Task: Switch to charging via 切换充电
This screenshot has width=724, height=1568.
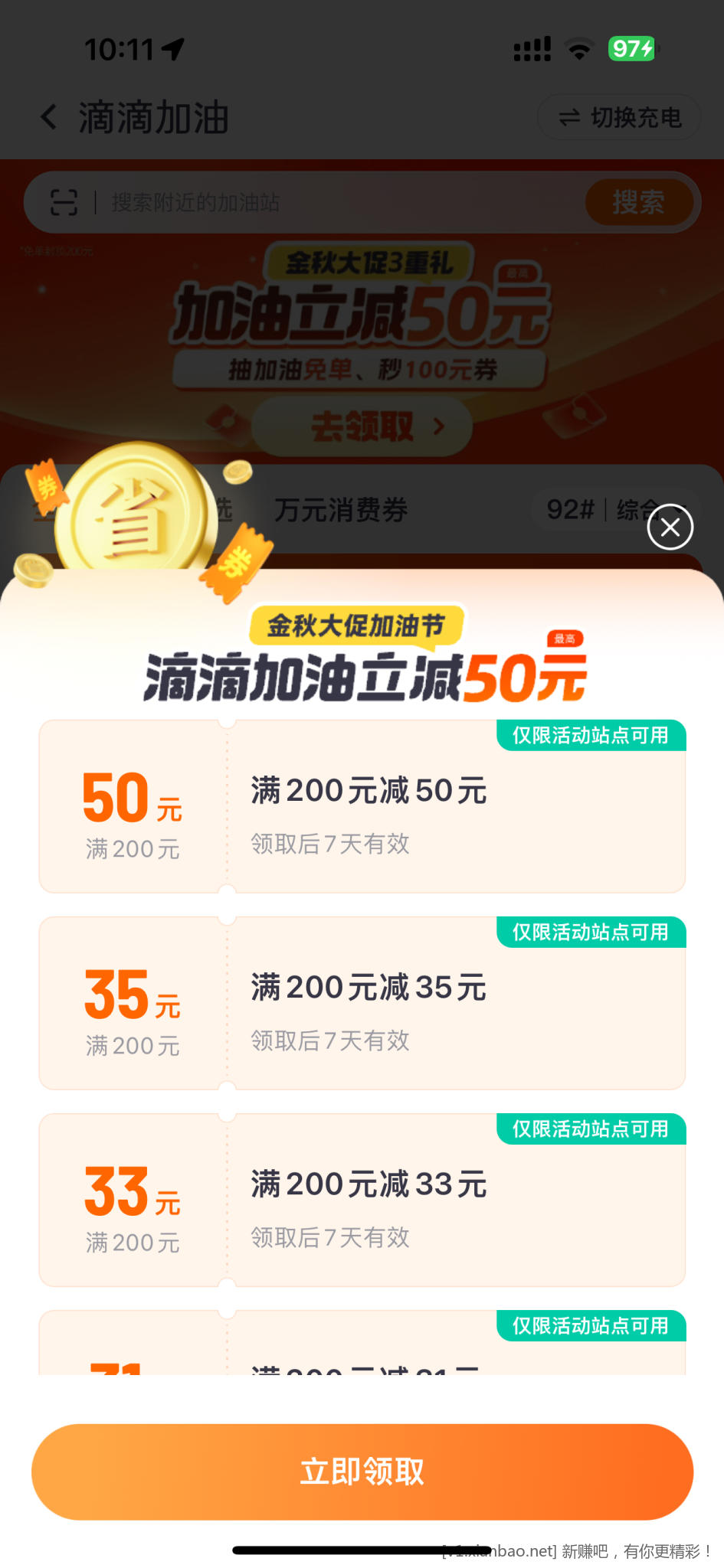Action: (619, 117)
